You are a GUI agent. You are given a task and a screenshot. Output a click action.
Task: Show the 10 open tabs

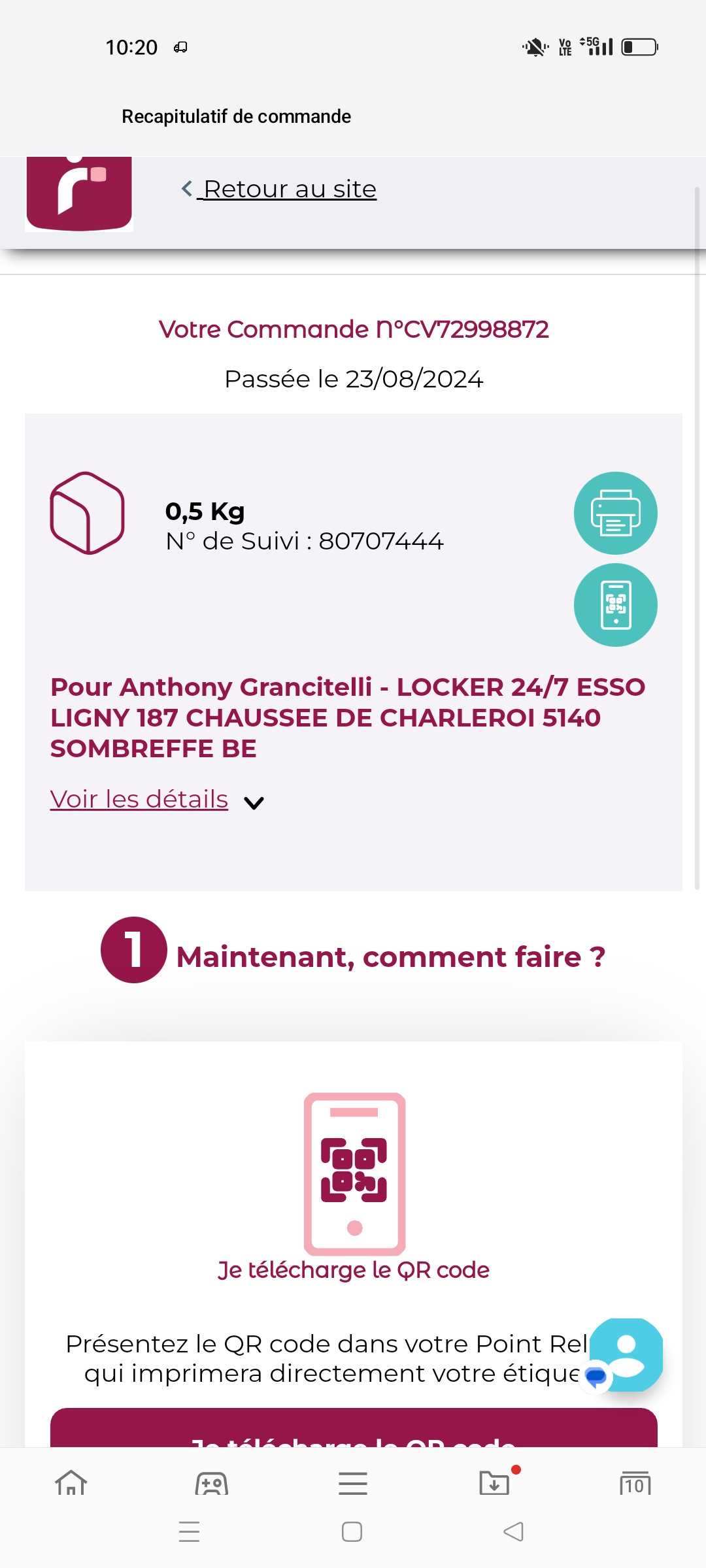(x=635, y=1483)
